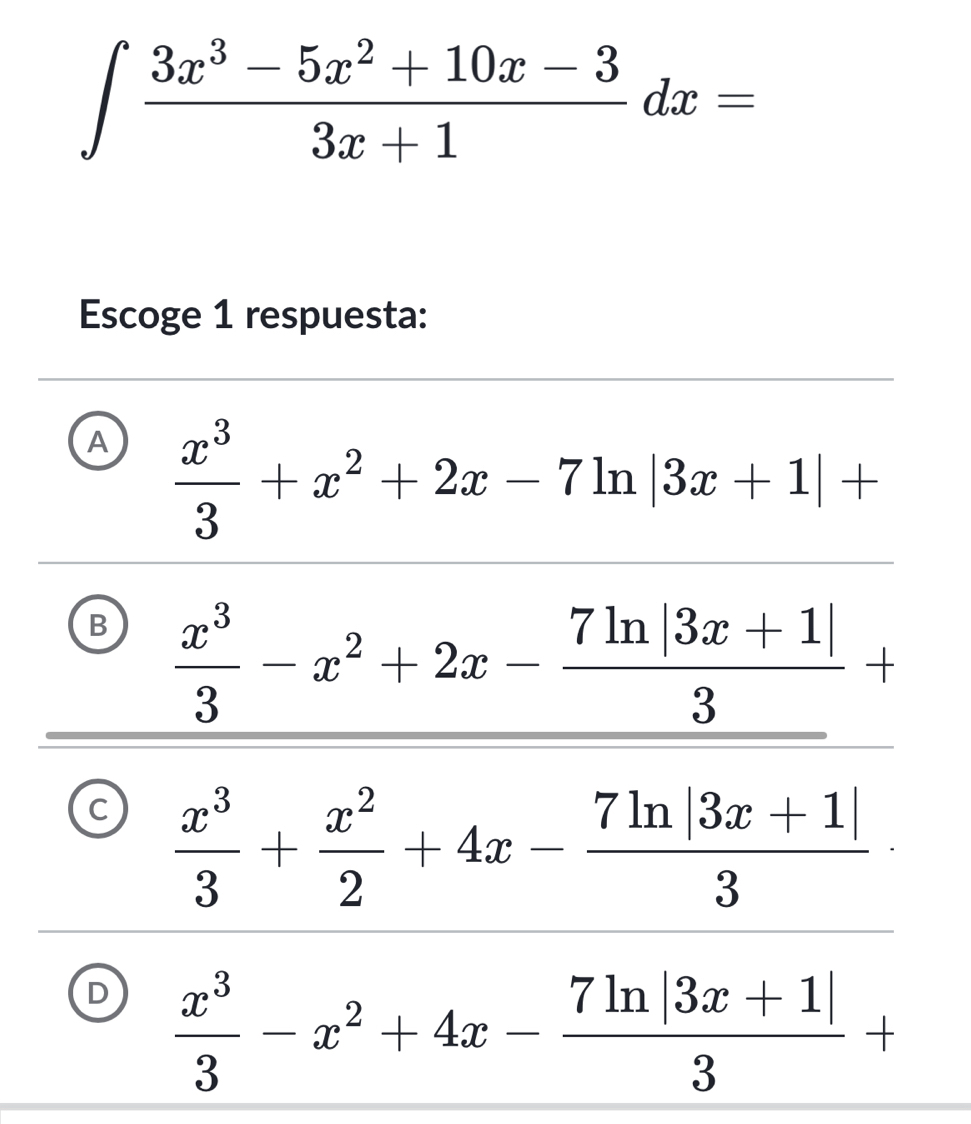Select answer option D radio button
This screenshot has width=971, height=1124.
click(100, 994)
